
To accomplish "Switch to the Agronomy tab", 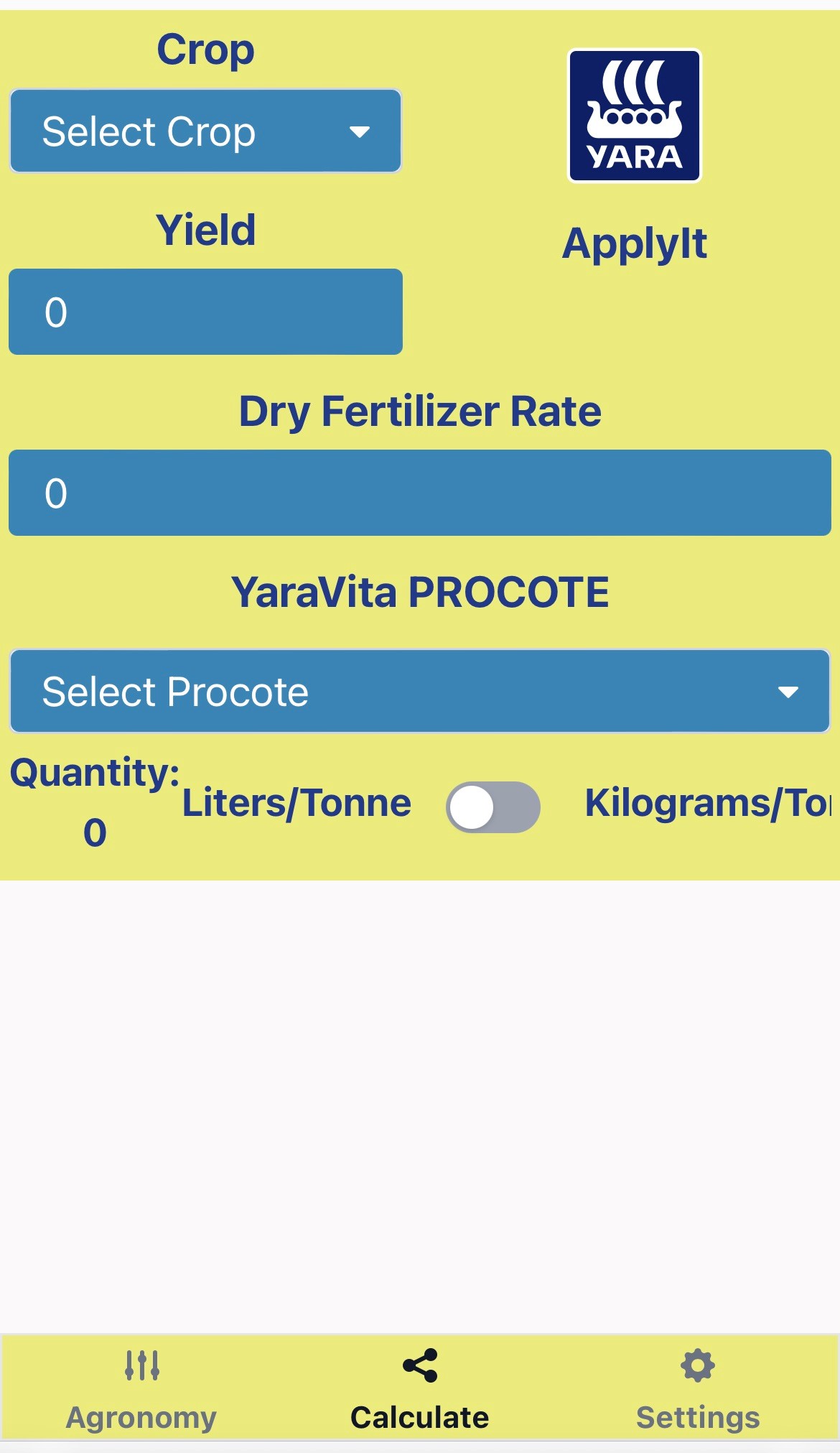I will [140, 1393].
